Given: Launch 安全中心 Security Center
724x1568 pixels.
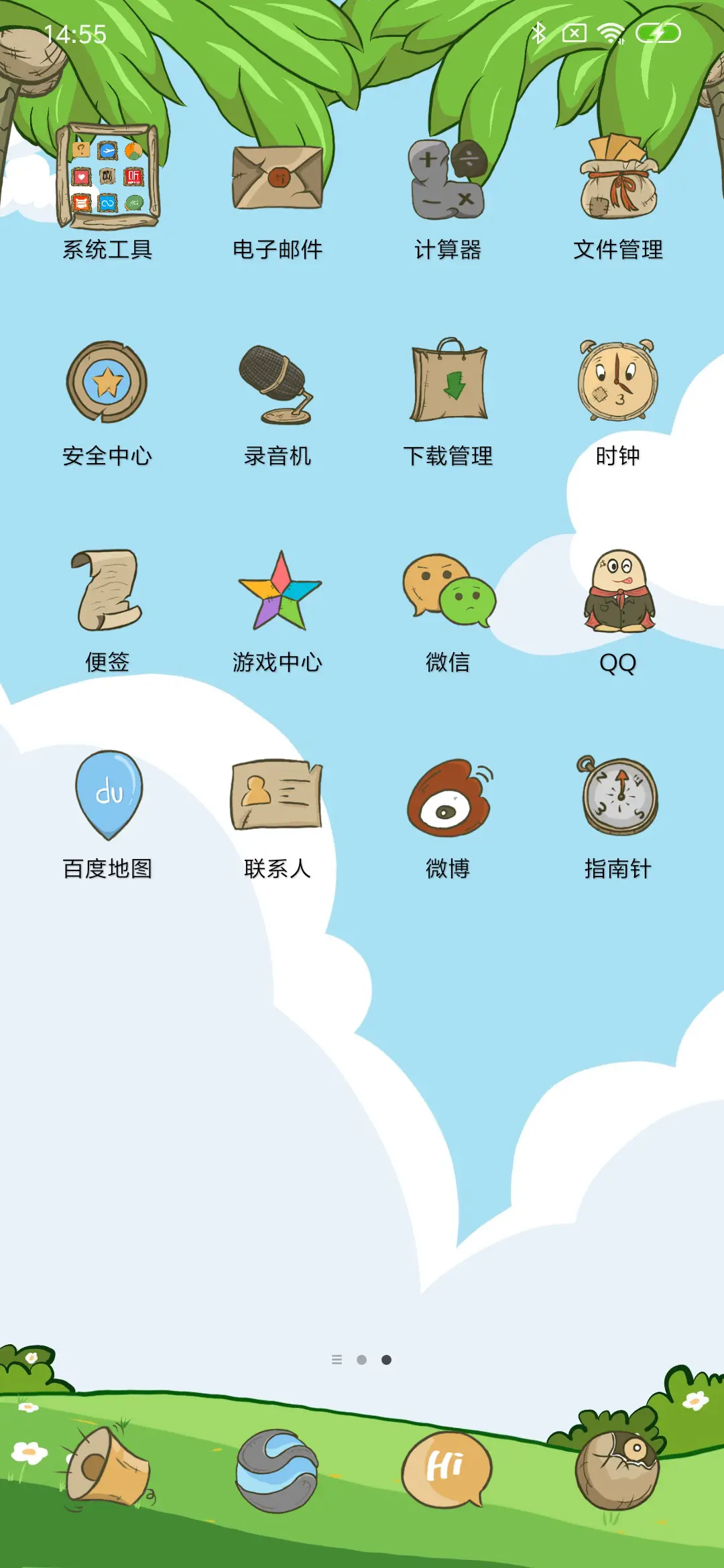Looking at the screenshot, I should pos(107,382).
